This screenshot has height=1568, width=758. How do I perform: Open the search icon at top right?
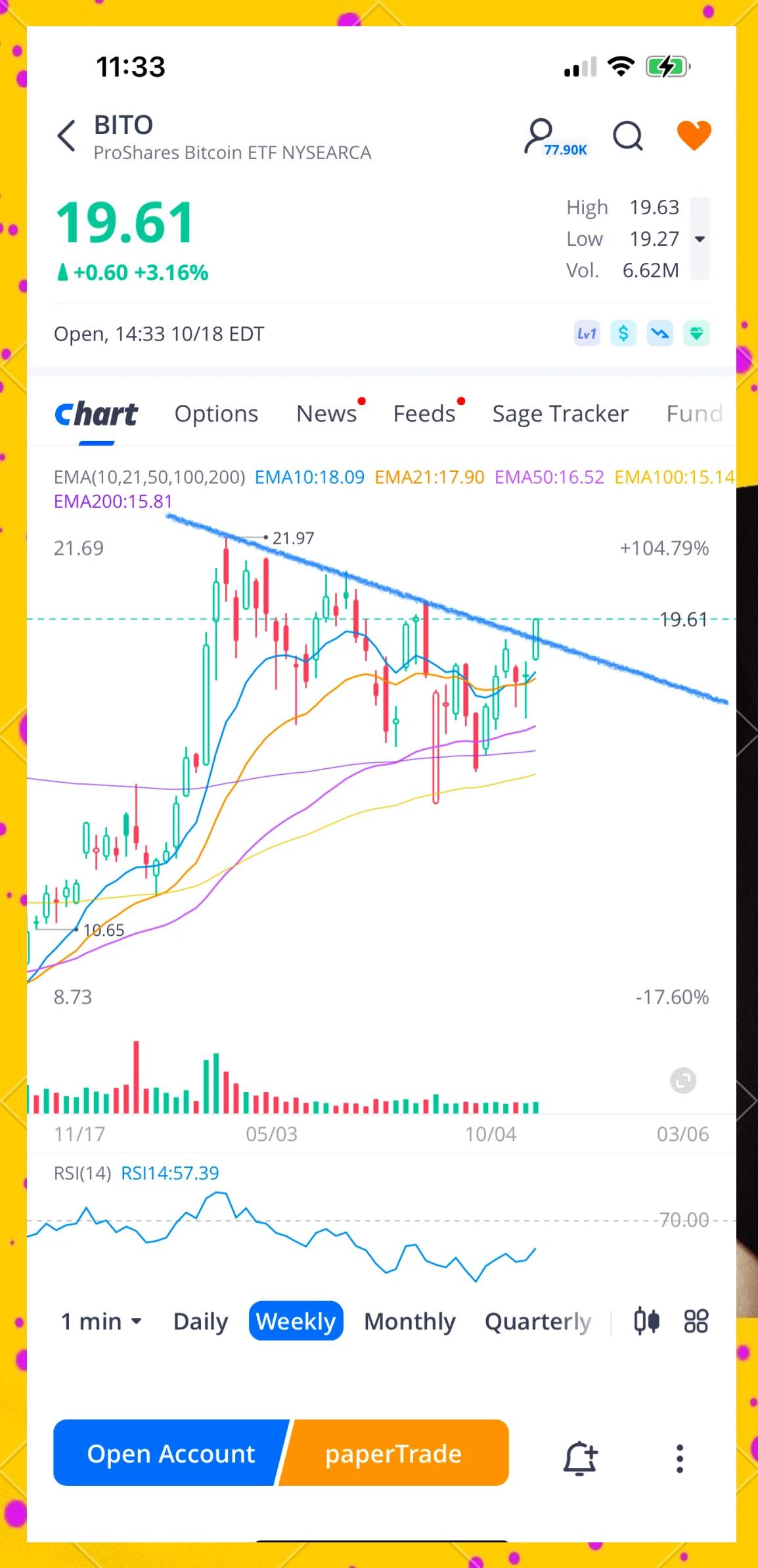tap(627, 135)
